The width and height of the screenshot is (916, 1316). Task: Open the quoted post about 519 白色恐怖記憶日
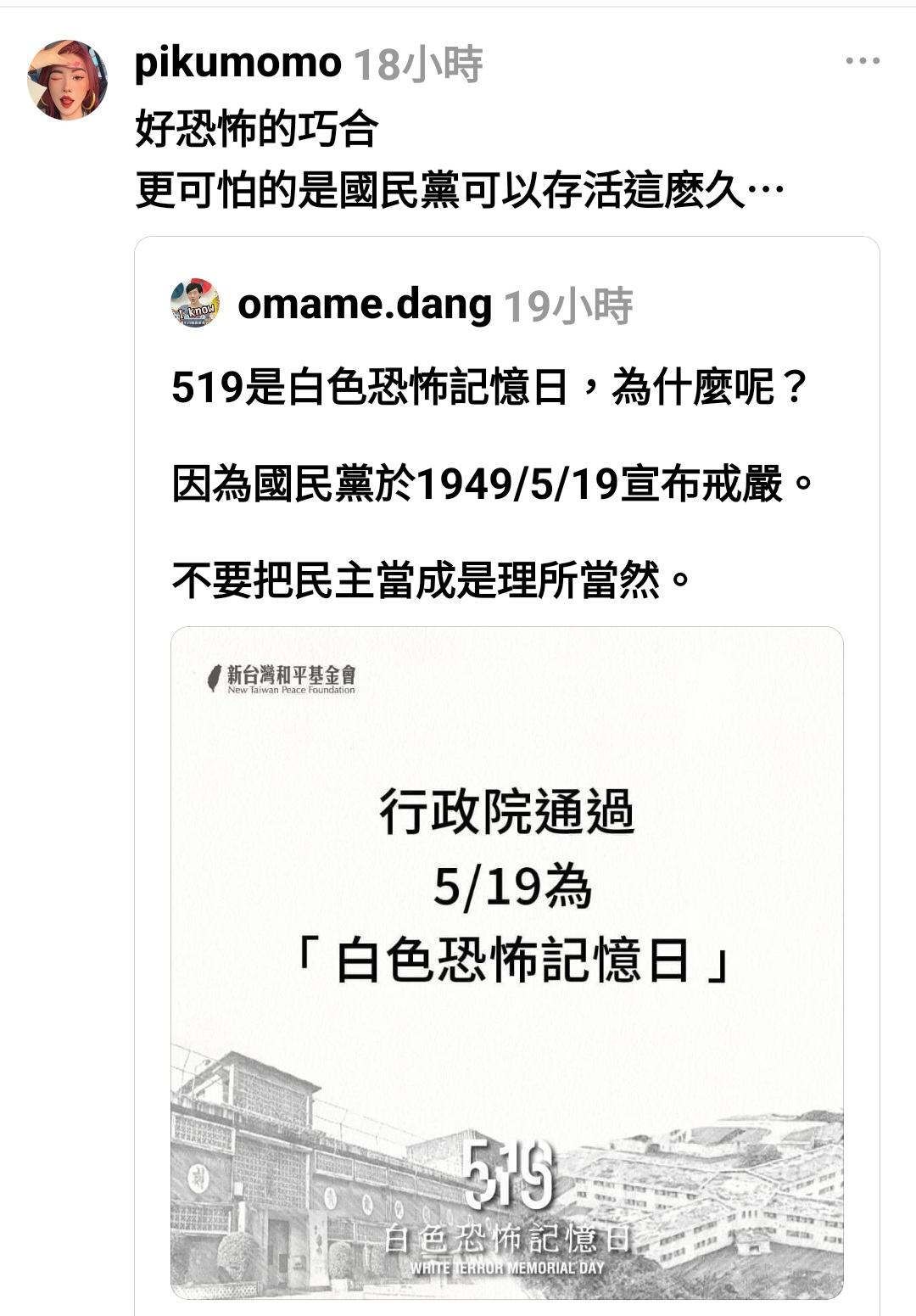(x=492, y=484)
